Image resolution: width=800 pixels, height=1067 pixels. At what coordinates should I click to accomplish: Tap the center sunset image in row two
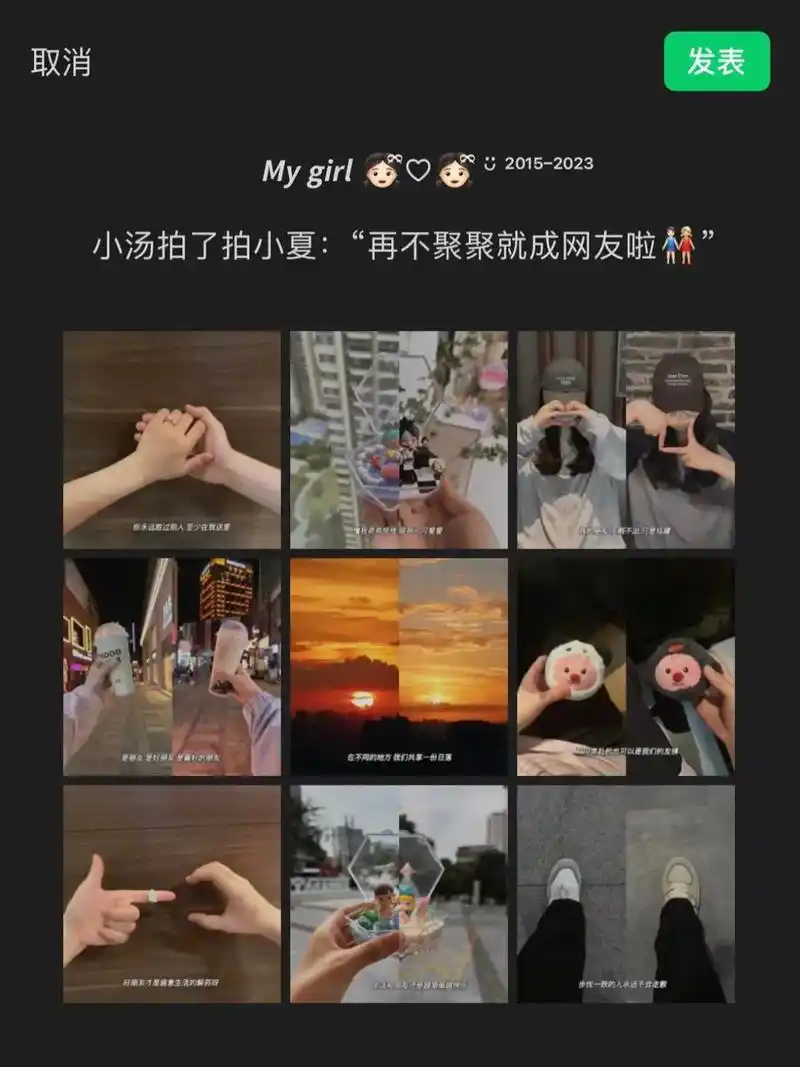398,667
